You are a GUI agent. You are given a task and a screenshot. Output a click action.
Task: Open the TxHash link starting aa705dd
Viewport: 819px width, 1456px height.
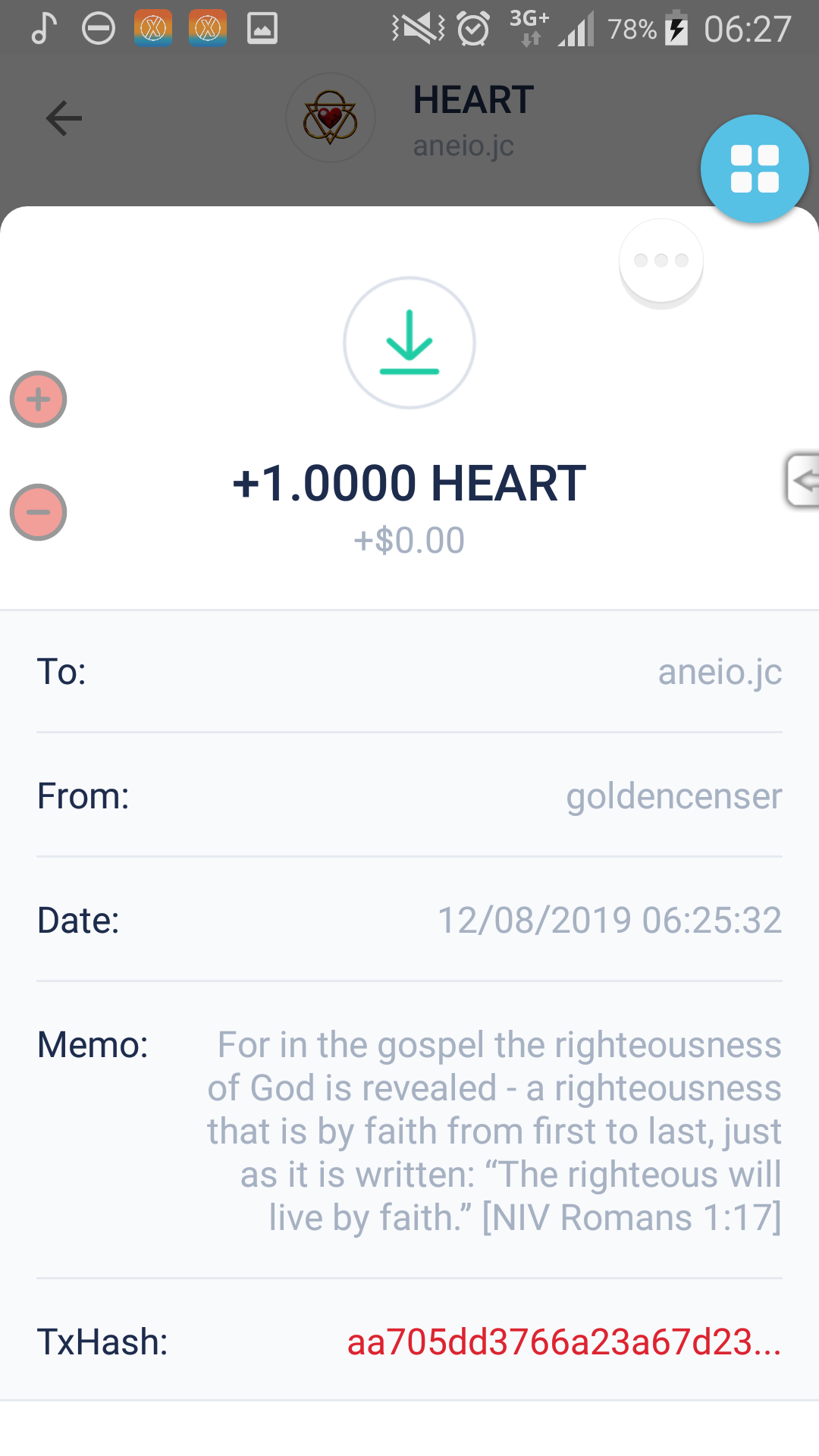[x=563, y=1341]
